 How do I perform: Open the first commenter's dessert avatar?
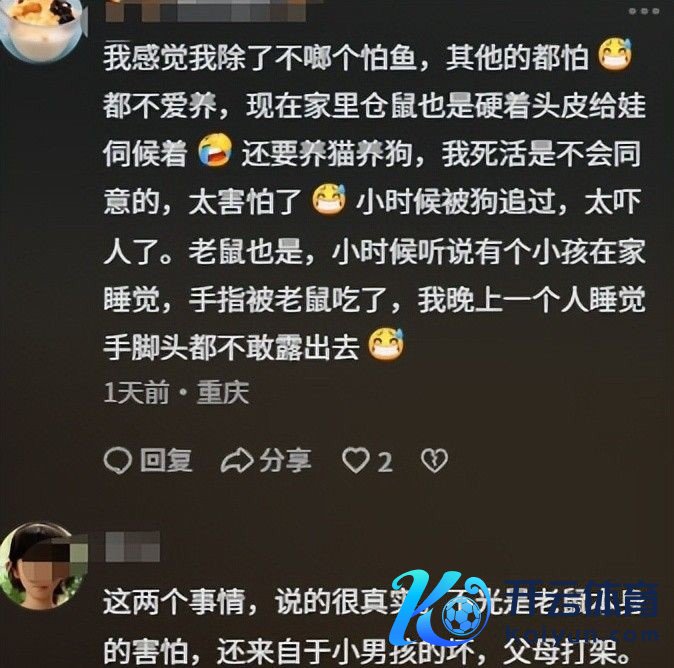pyautogui.click(x=38, y=25)
